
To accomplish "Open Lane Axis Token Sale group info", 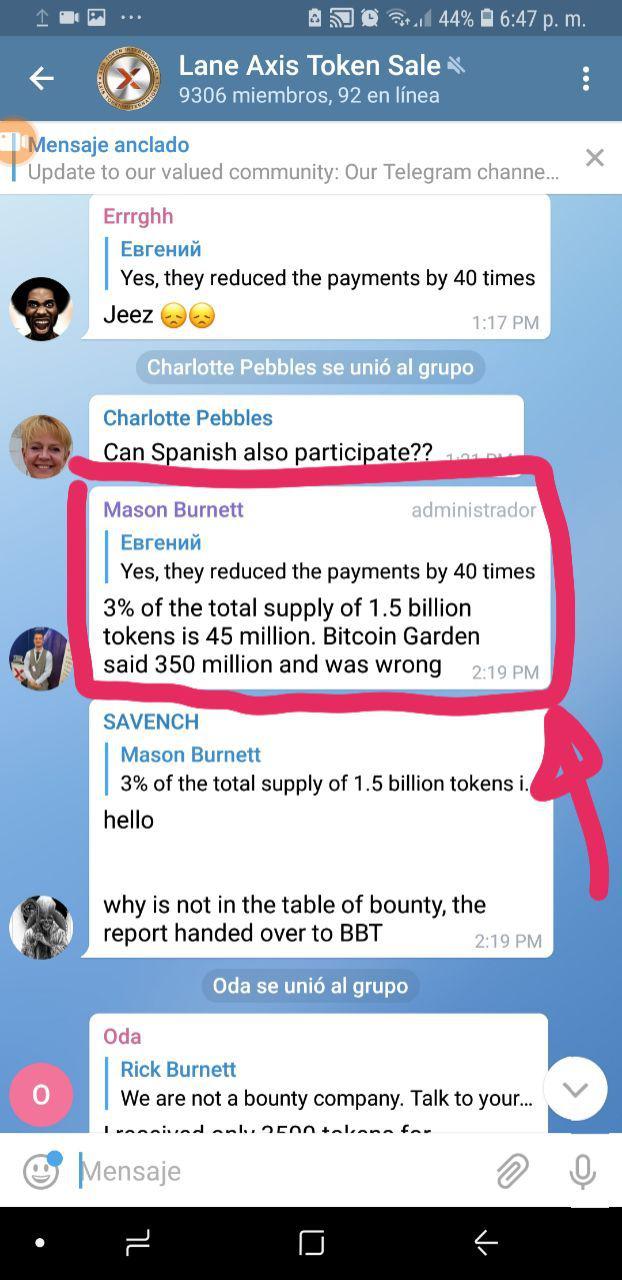I will [x=310, y=79].
